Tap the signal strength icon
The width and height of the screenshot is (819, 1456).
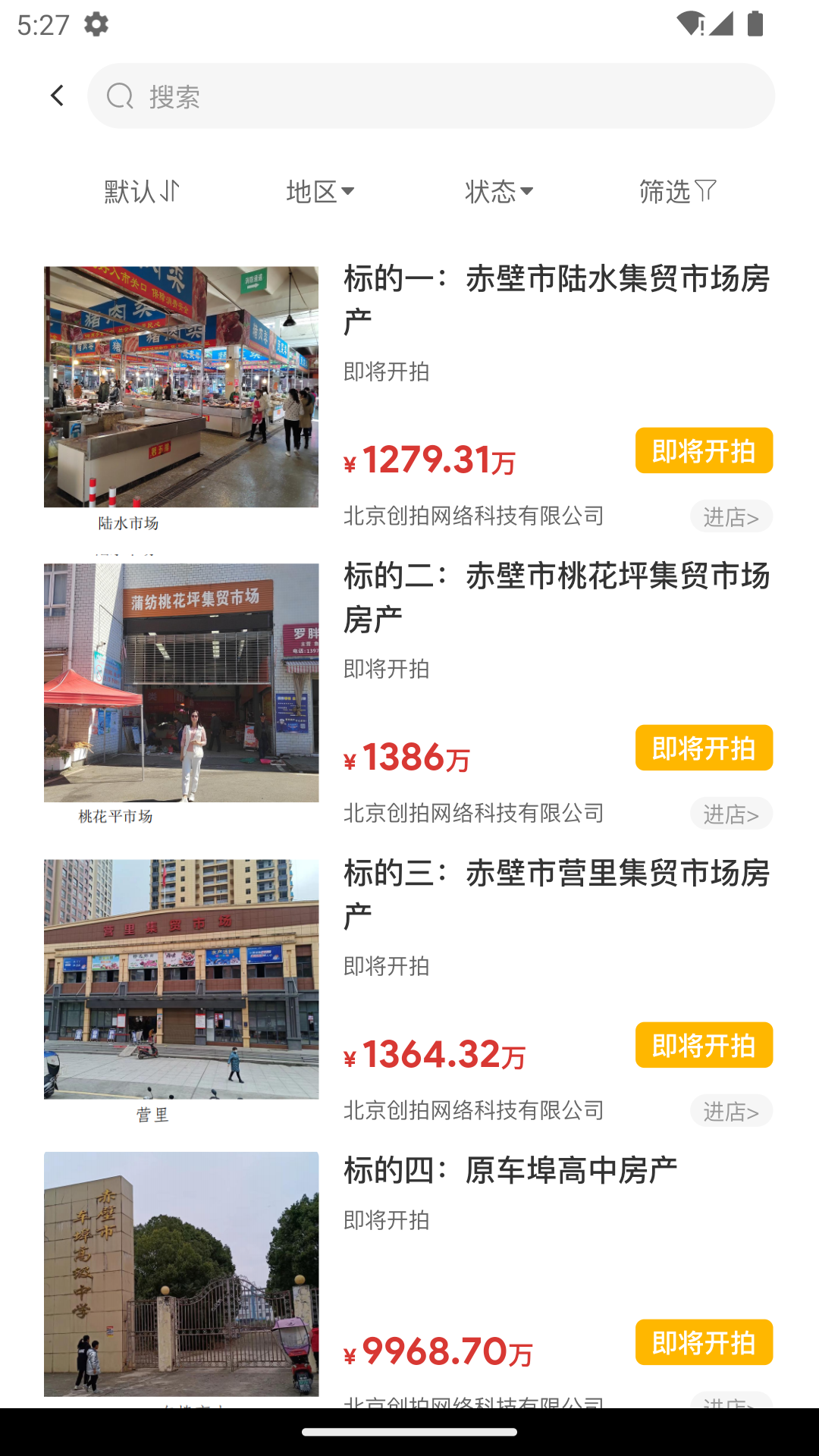point(720,24)
